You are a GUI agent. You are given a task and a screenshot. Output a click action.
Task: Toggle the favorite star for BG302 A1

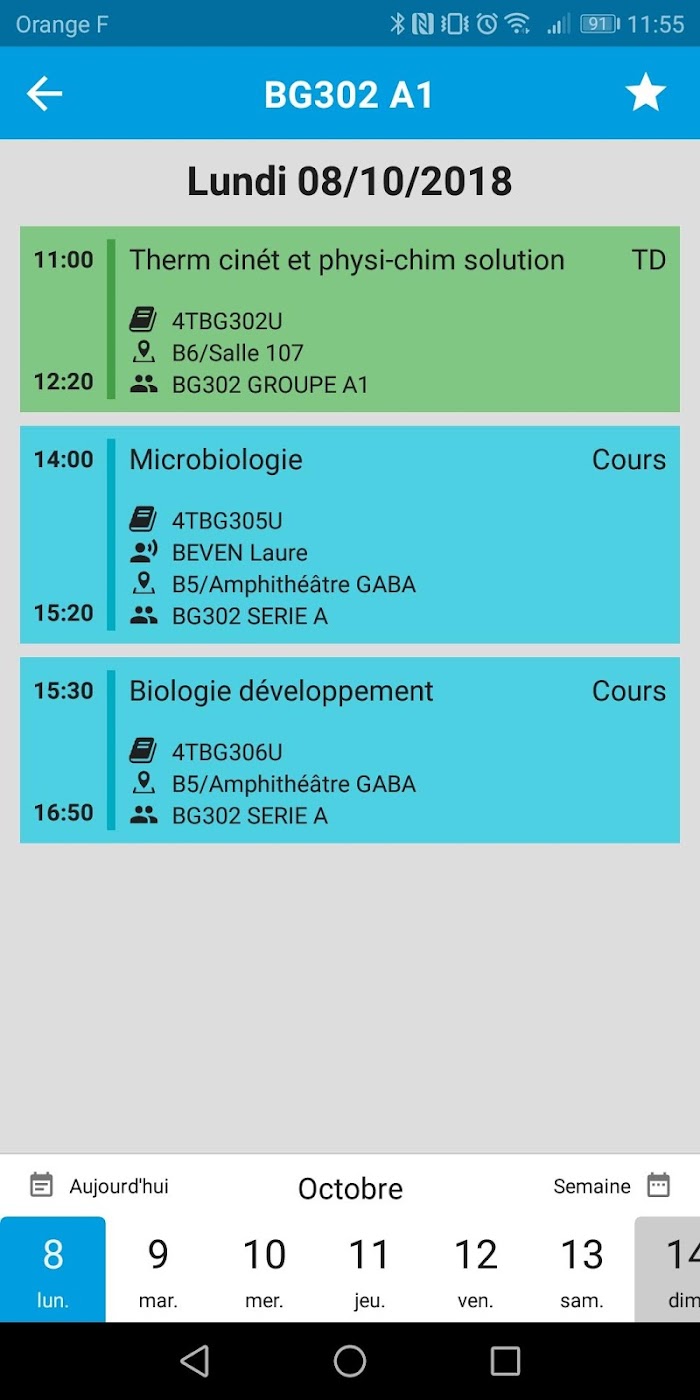[645, 93]
